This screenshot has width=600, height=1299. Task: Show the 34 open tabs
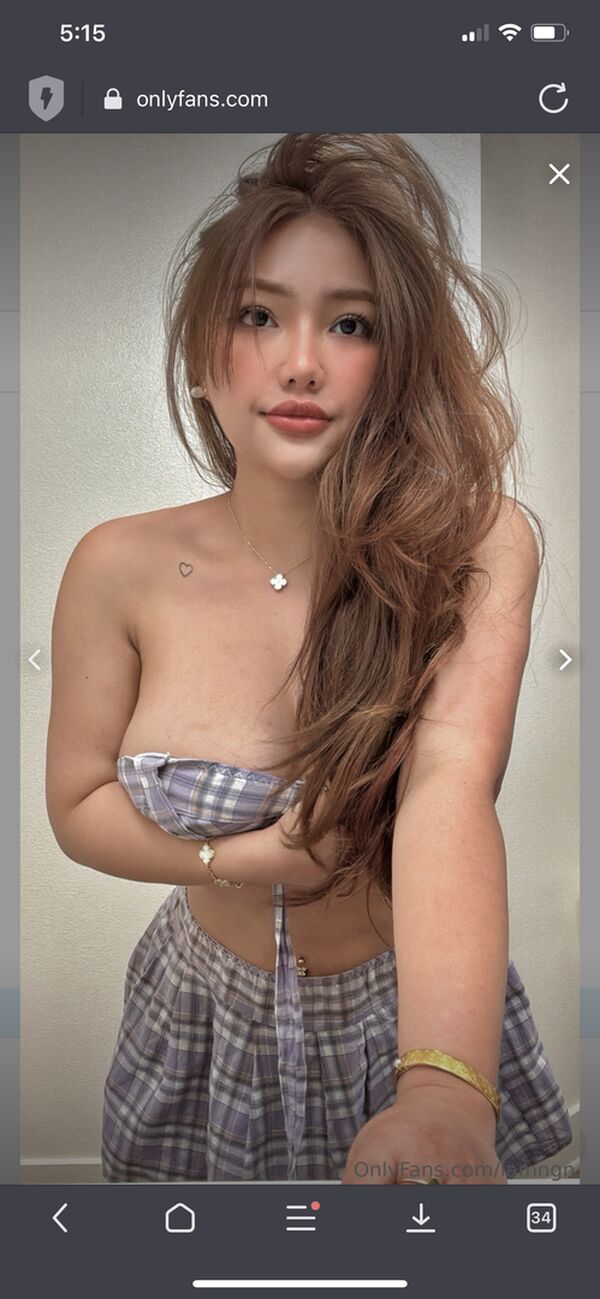point(541,1217)
